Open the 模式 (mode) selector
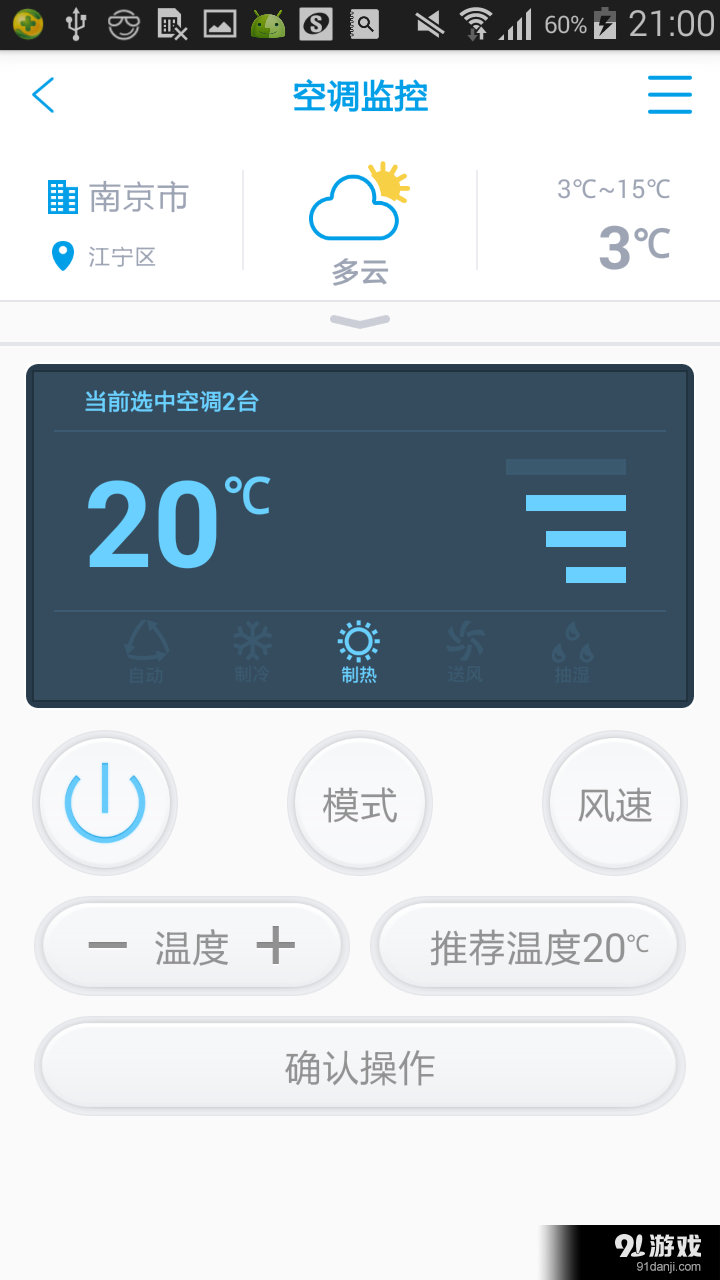This screenshot has width=720, height=1280. (359, 802)
